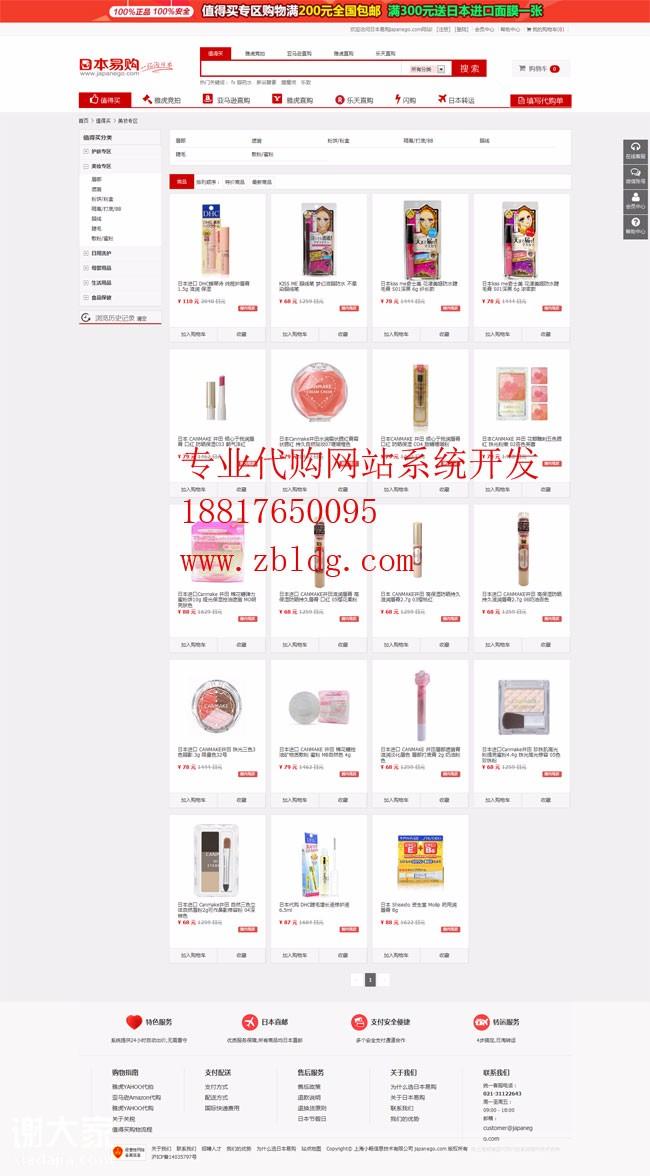Open the 在线客服 floating support icon

[635, 151]
